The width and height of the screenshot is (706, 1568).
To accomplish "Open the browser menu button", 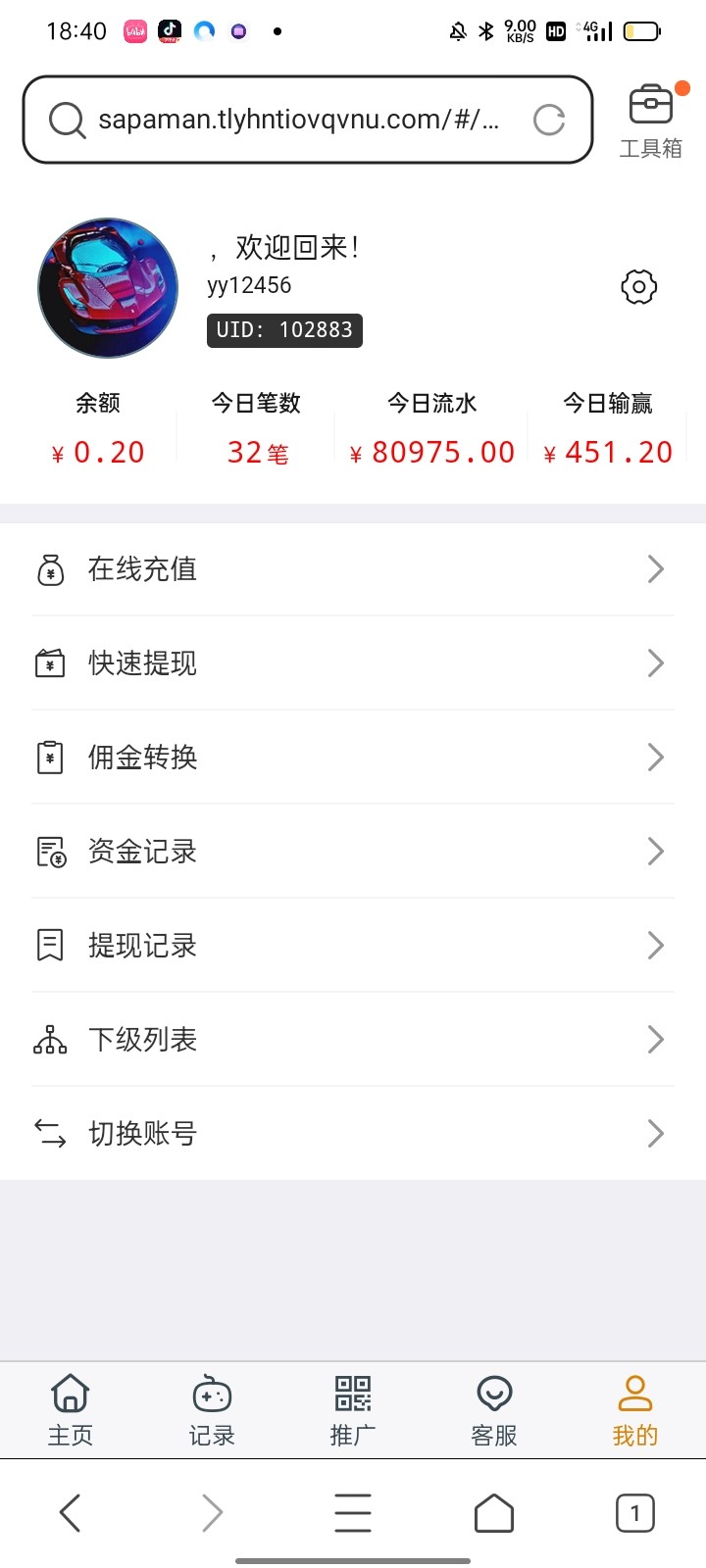I will [x=353, y=1513].
